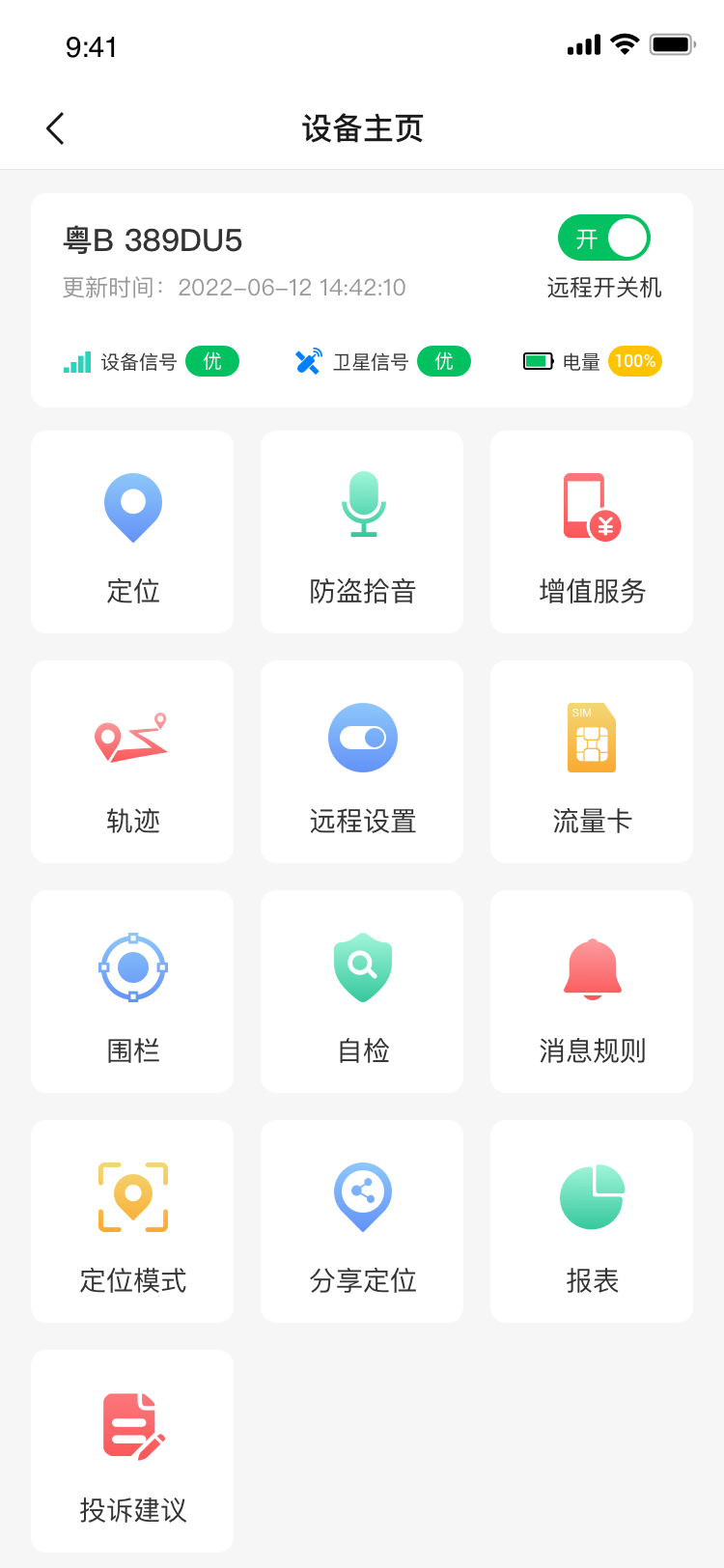
Task: Tap the 卫星信号 优 satellite badge
Action: 444,361
